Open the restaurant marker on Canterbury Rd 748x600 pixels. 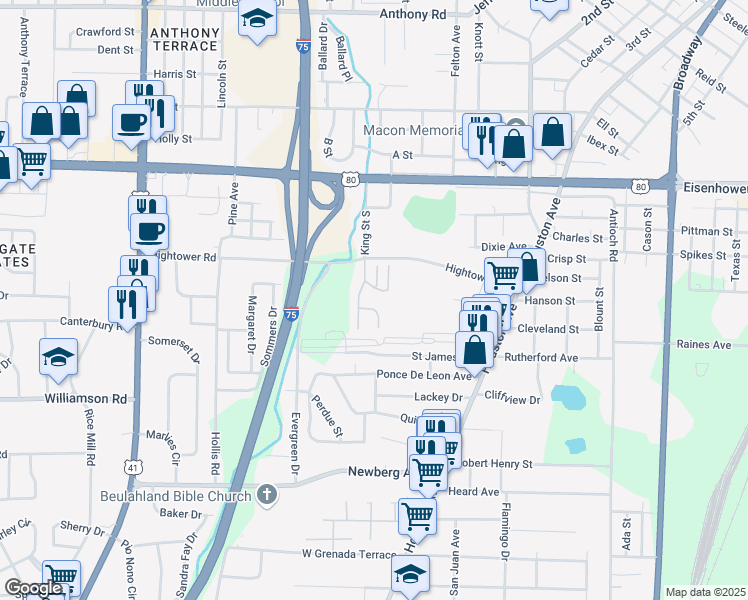tap(127, 304)
